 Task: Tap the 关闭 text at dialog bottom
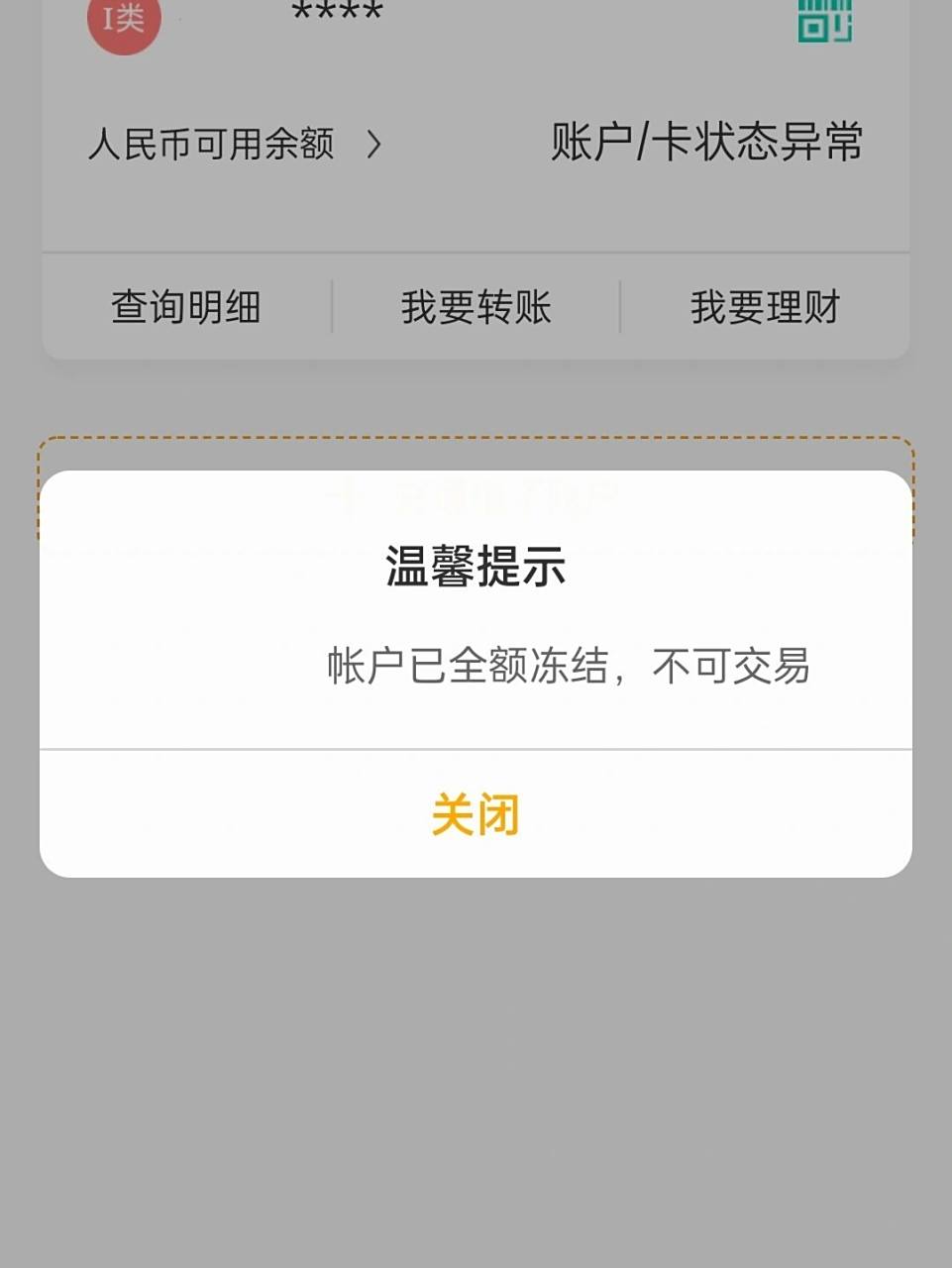[476, 814]
